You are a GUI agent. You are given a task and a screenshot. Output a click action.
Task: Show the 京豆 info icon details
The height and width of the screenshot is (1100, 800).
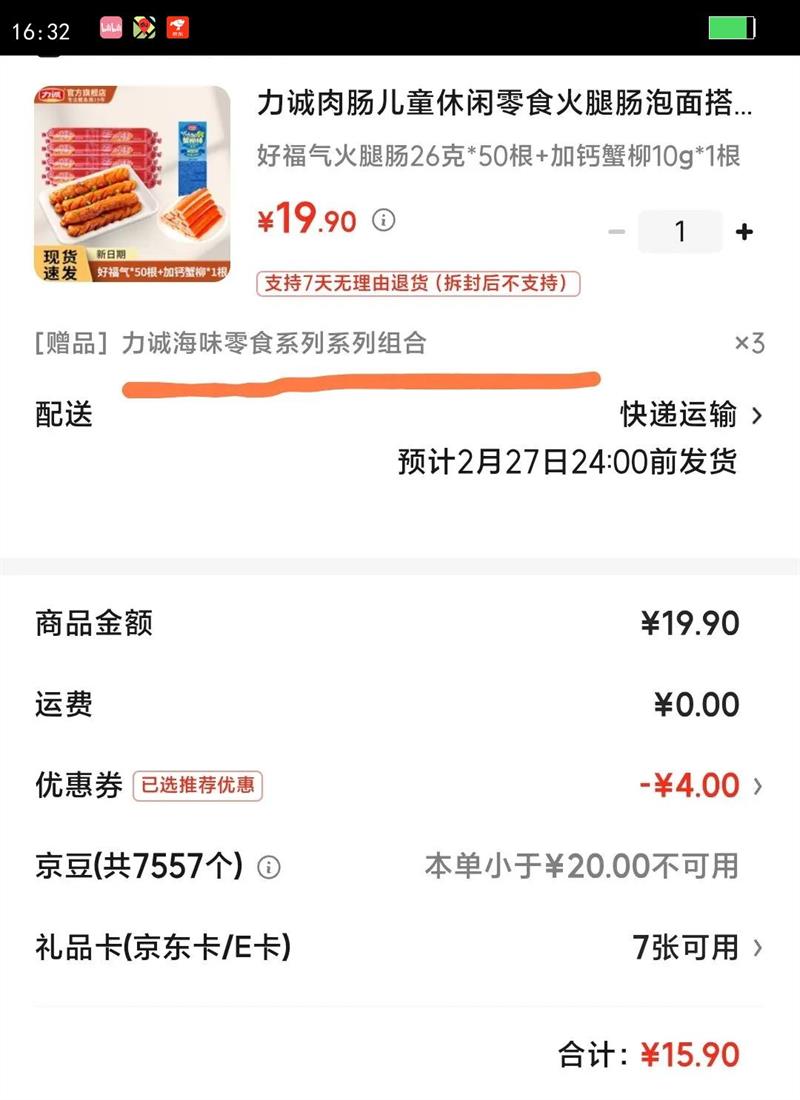tap(269, 868)
